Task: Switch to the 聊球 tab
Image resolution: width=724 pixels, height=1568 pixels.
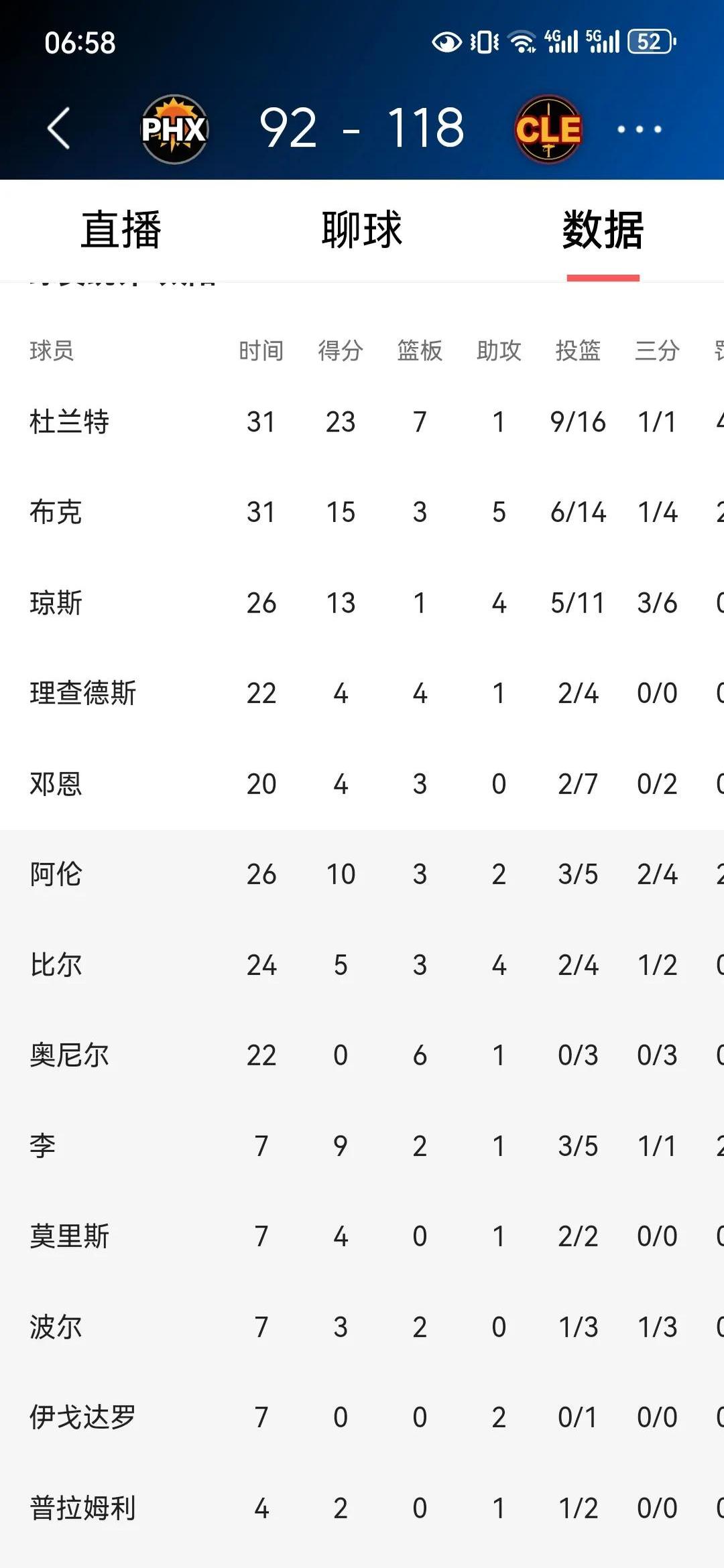Action: tap(362, 230)
